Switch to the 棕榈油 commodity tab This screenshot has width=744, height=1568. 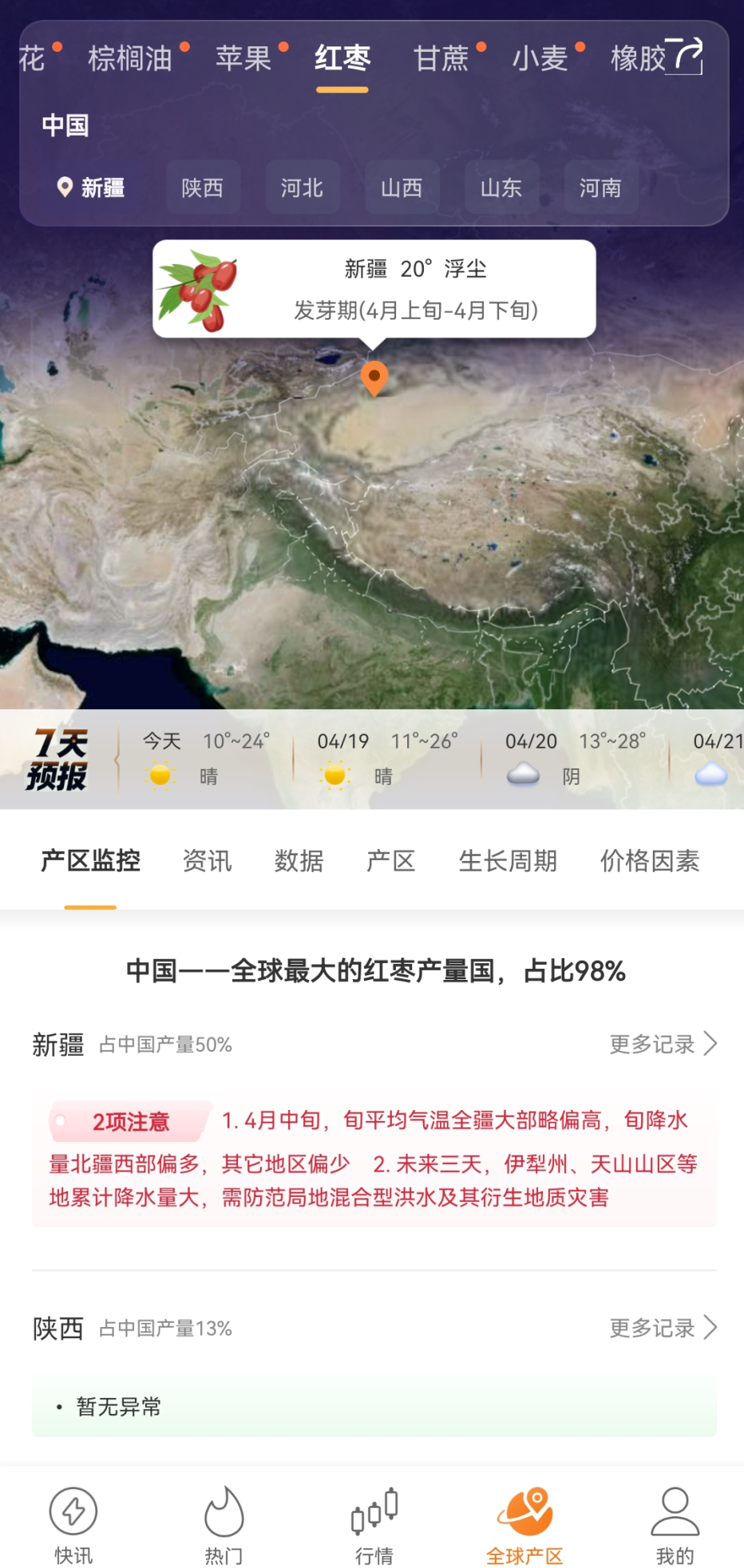130,58
